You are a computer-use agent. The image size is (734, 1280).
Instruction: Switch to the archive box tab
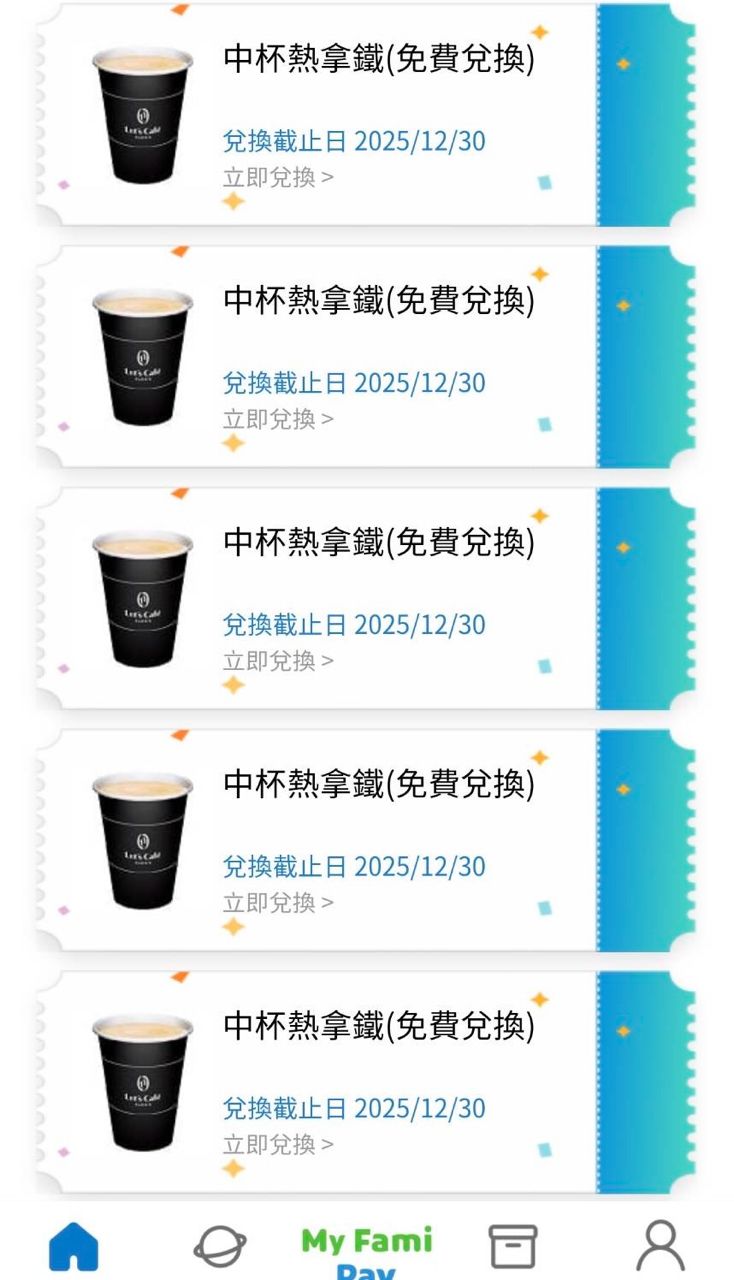(512, 1247)
